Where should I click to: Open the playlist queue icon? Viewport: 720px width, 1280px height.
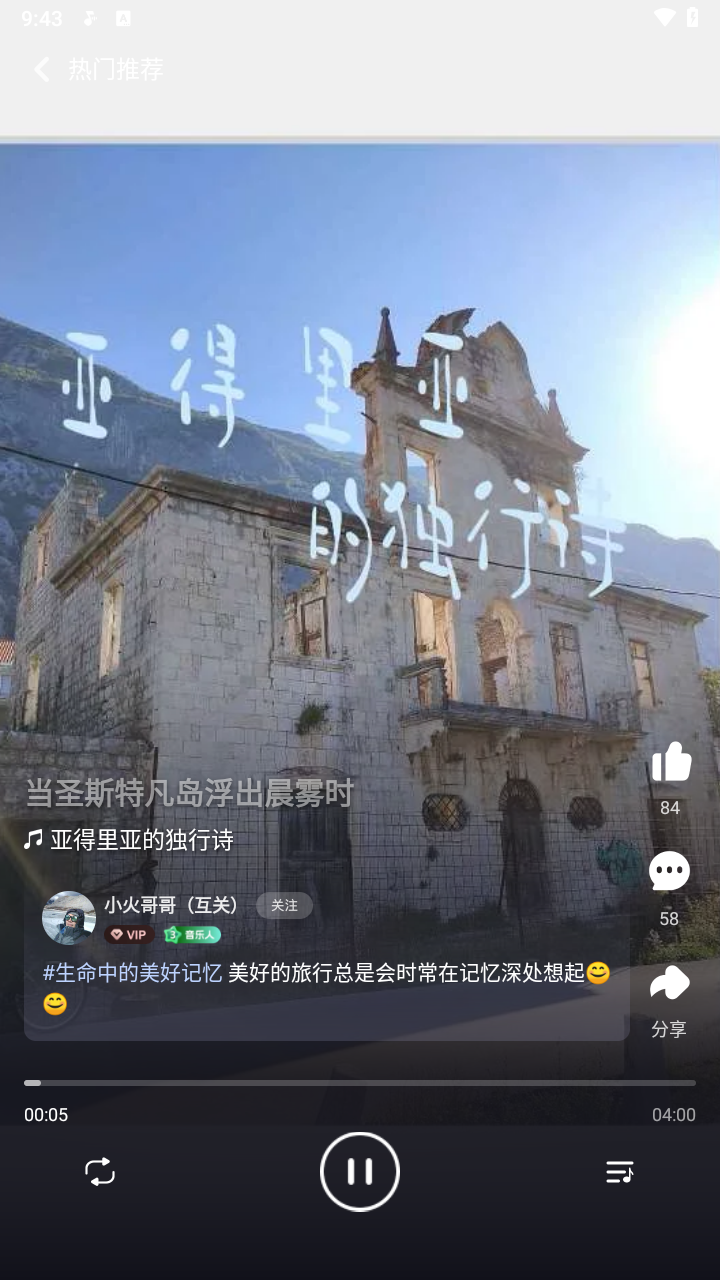[x=620, y=1171]
